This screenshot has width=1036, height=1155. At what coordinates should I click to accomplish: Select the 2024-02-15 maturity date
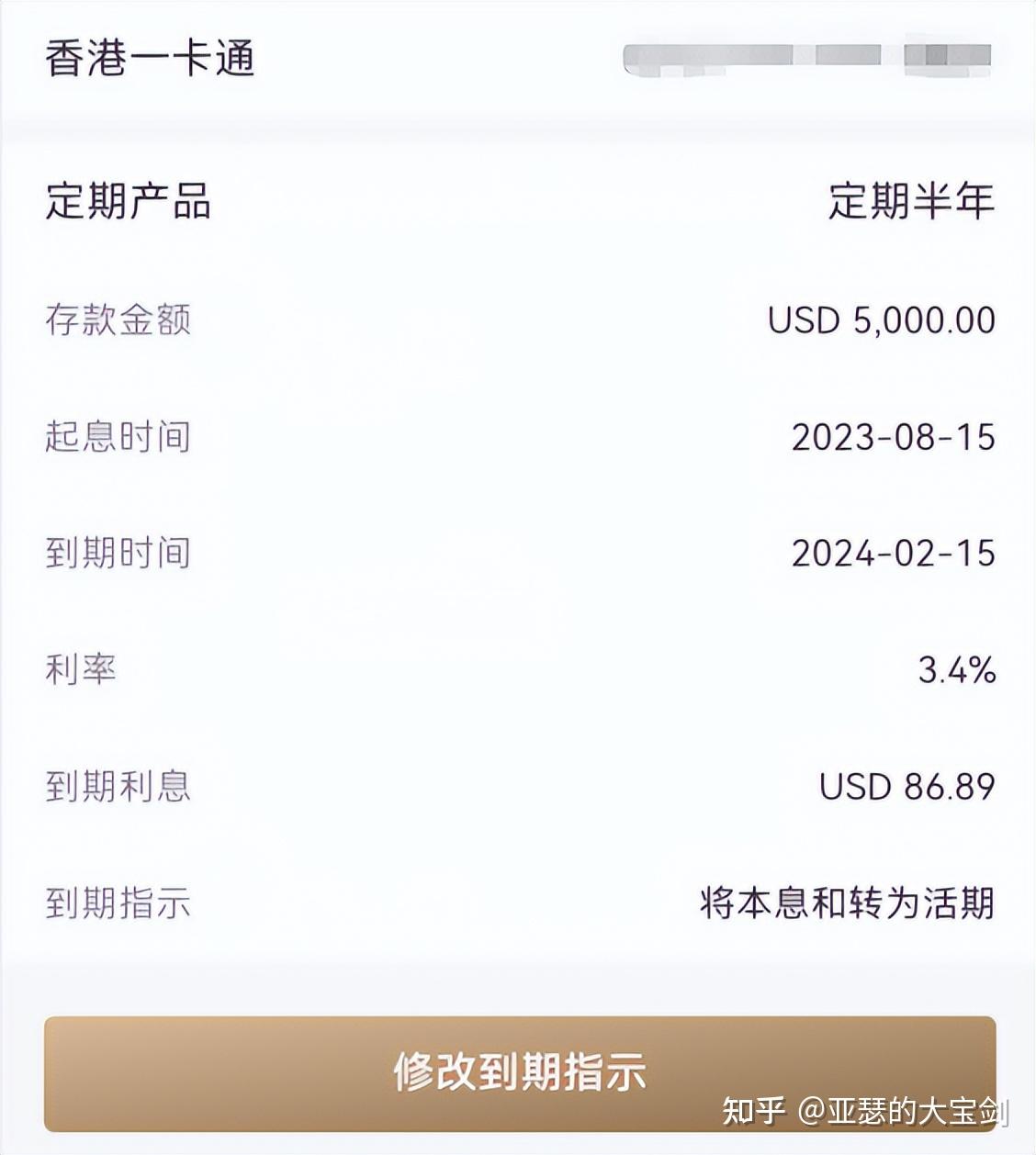click(893, 552)
